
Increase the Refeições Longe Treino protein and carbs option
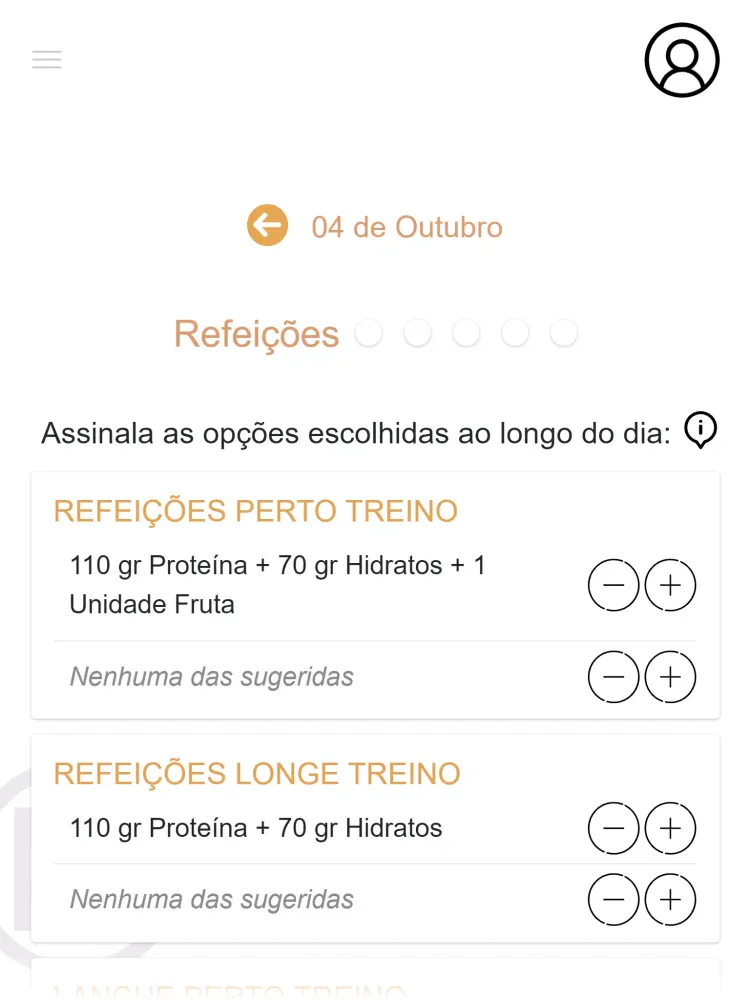[670, 828]
